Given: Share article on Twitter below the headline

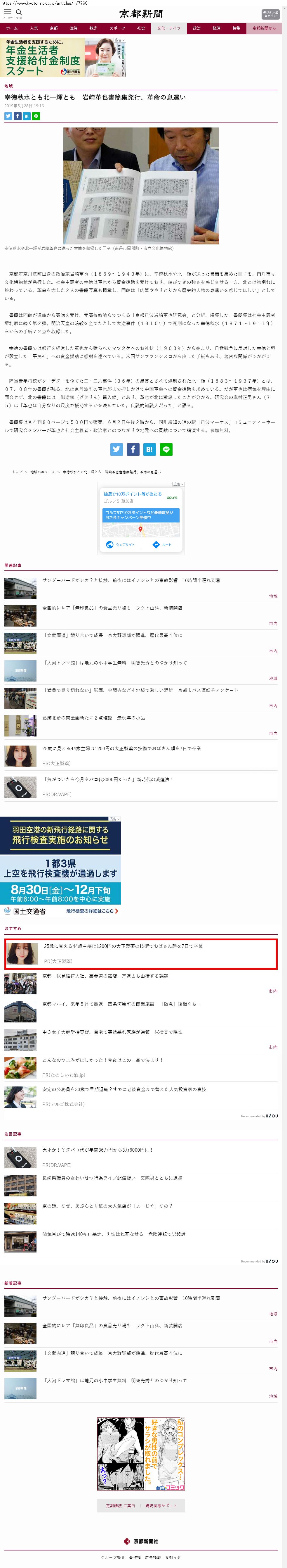Looking at the screenshot, I should (8, 116).
